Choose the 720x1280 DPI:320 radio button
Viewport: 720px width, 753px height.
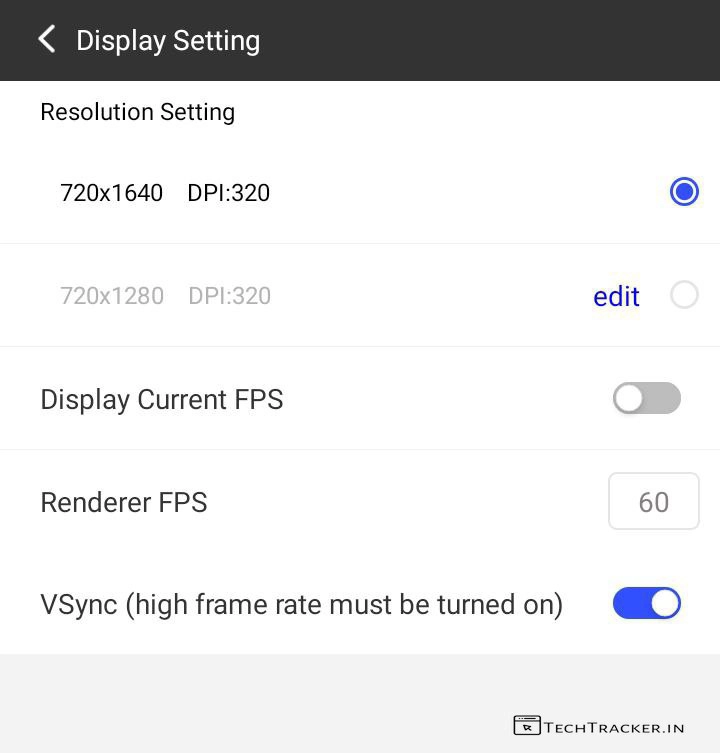point(684,295)
